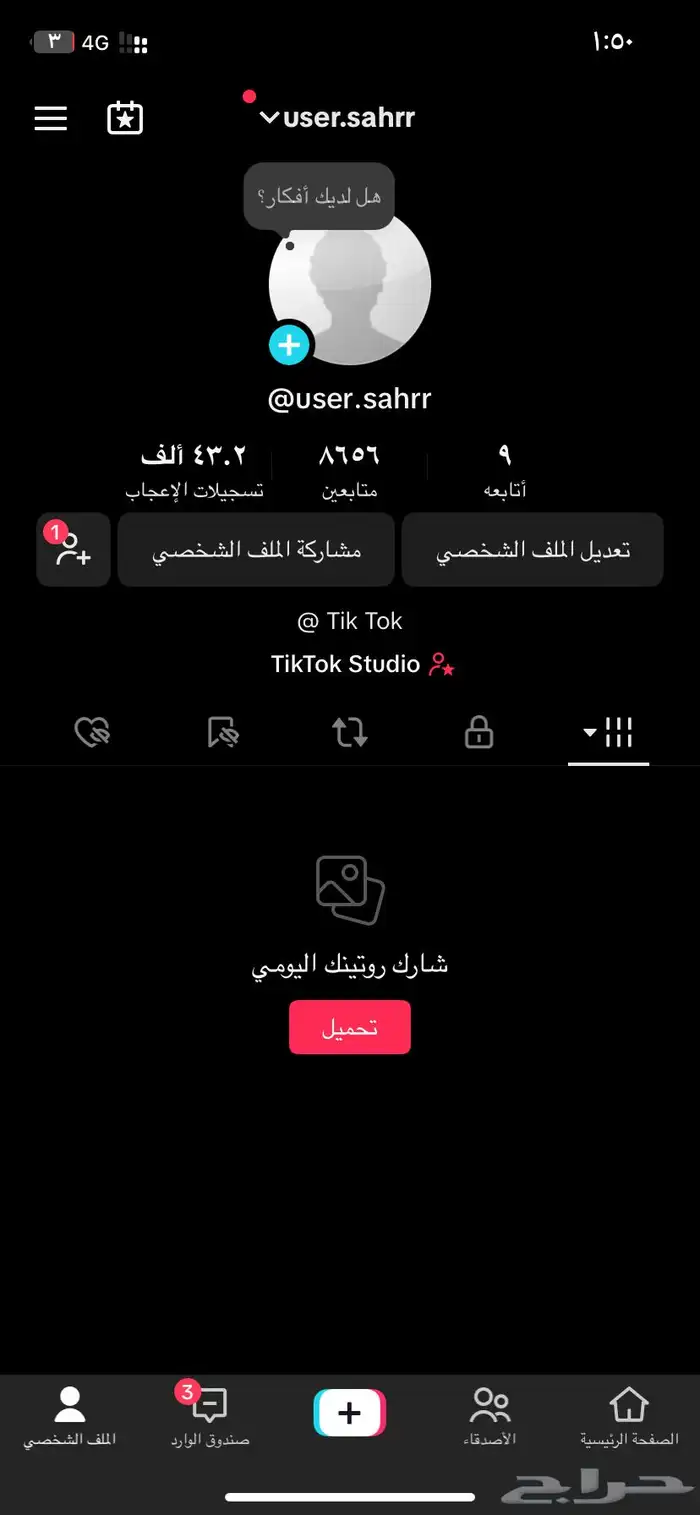
Task: Open the hamburger menu
Action: tap(51, 118)
